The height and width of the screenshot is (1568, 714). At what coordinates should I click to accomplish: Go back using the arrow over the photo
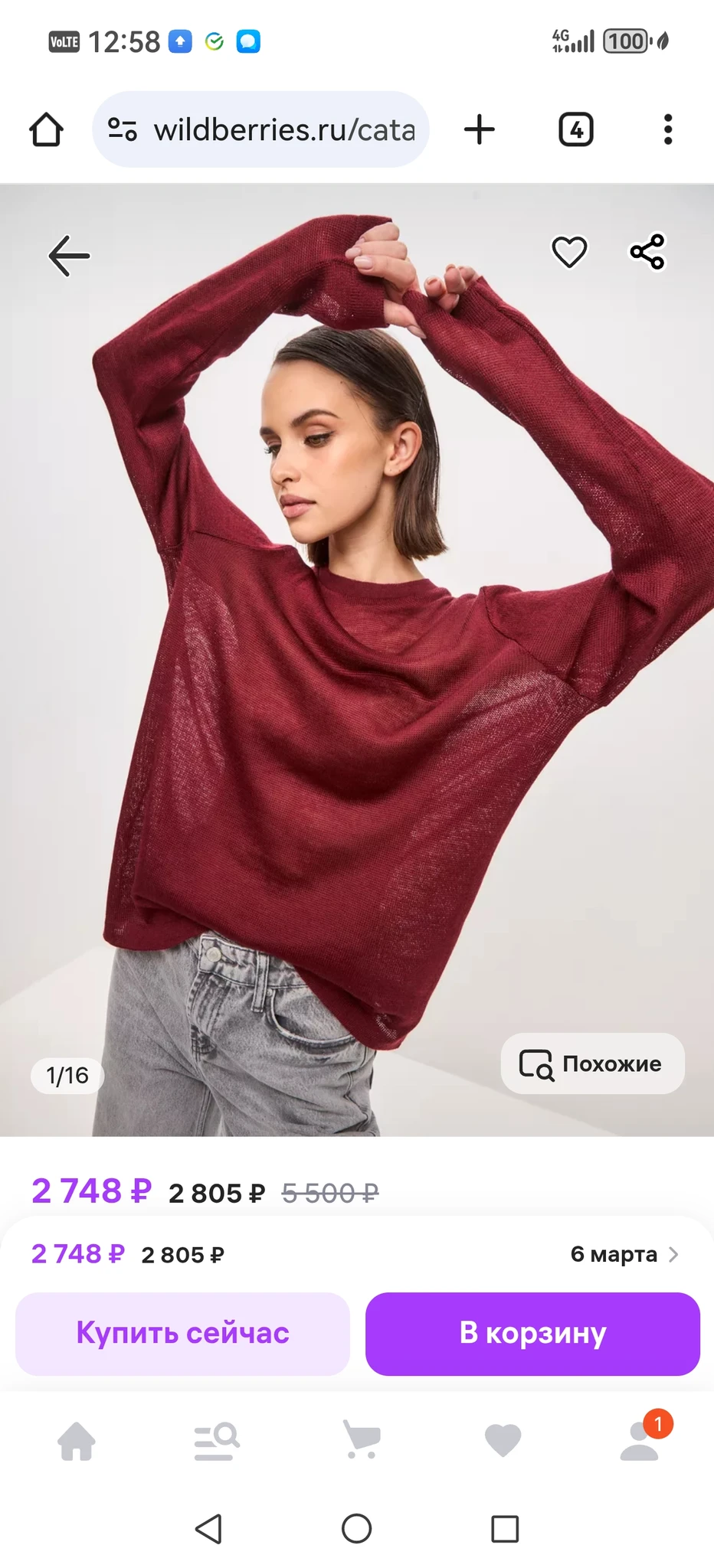[69, 256]
